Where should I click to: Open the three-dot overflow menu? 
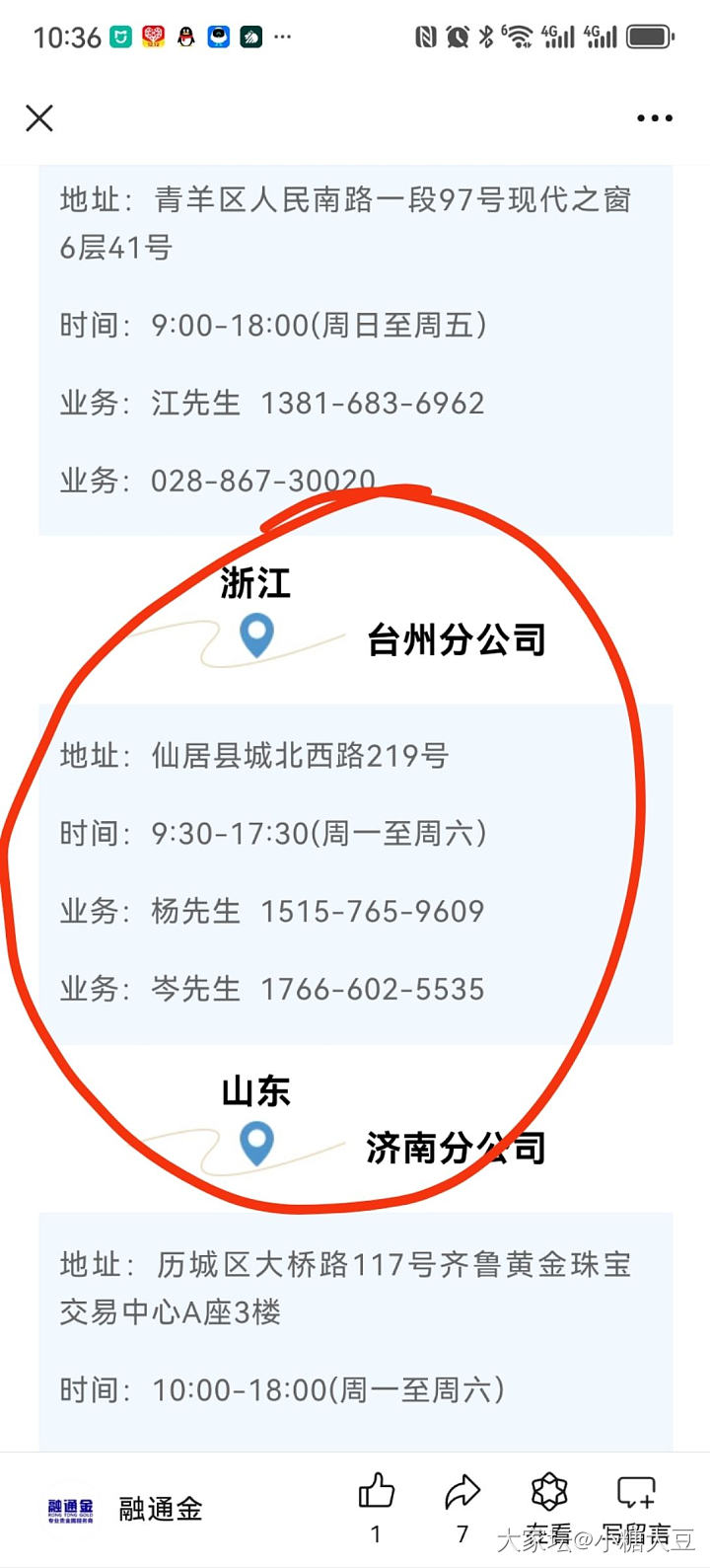click(x=654, y=118)
